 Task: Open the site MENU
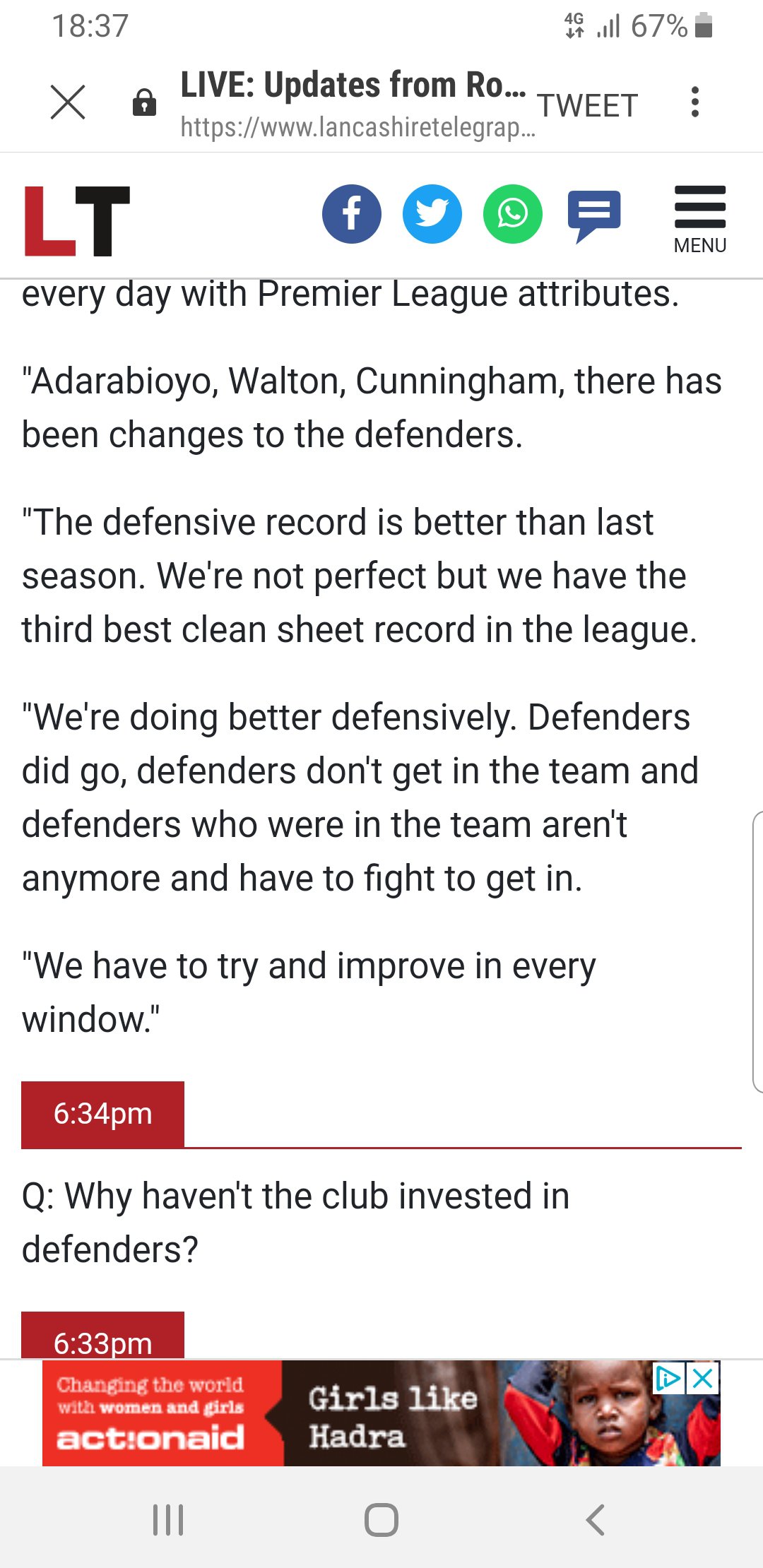[700, 220]
